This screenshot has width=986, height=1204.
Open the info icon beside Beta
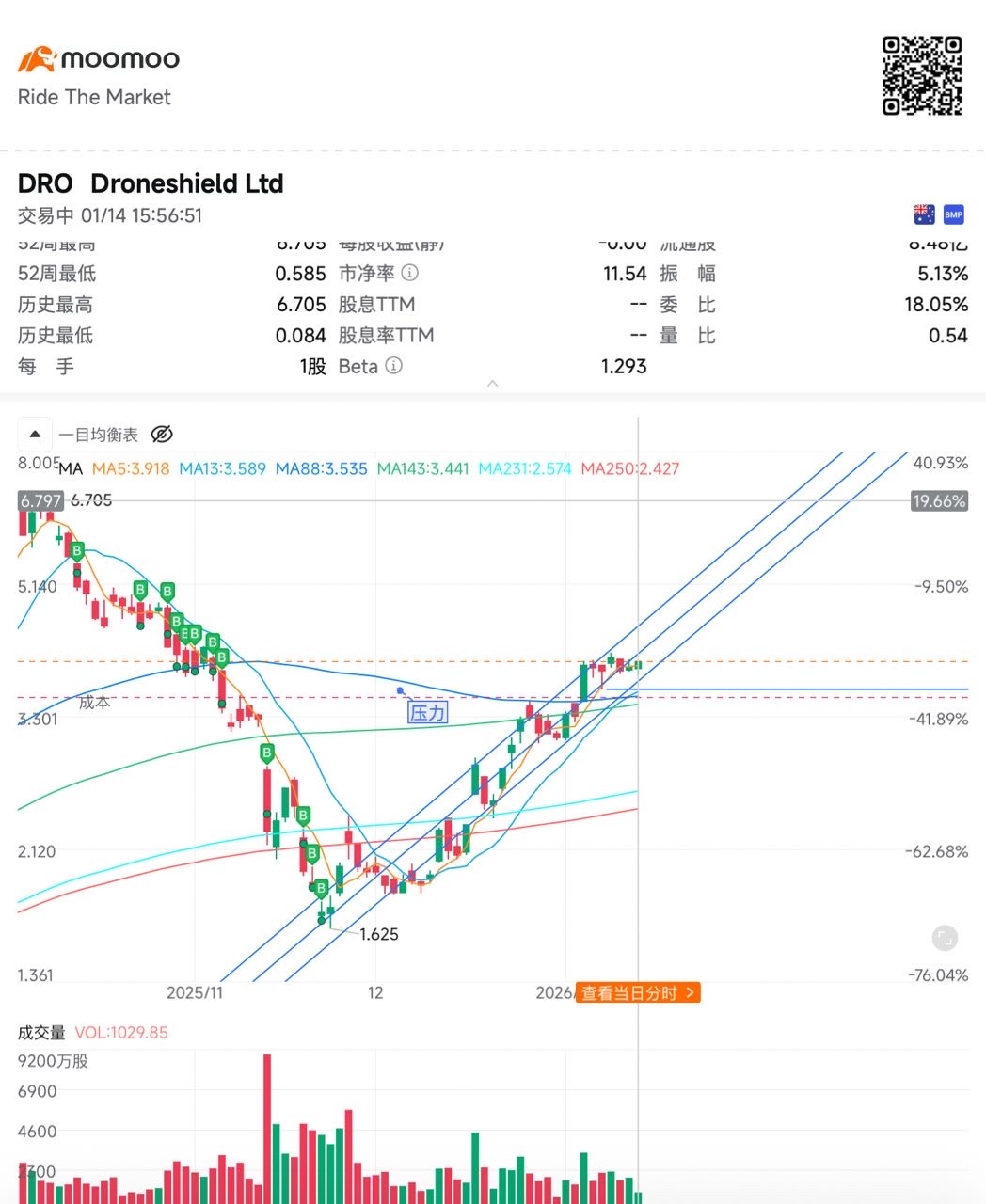pyautogui.click(x=393, y=366)
